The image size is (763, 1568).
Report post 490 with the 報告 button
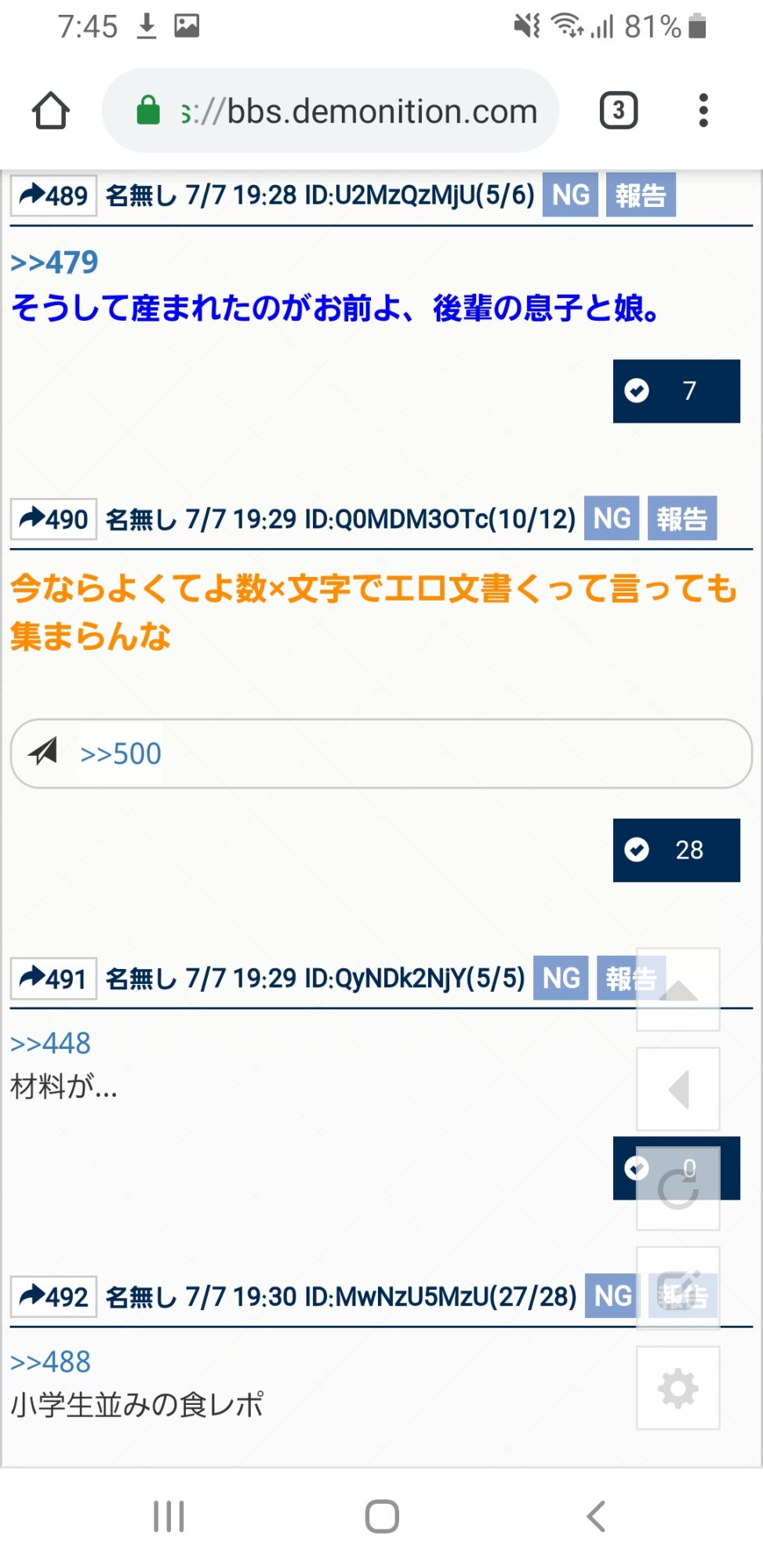pos(681,519)
